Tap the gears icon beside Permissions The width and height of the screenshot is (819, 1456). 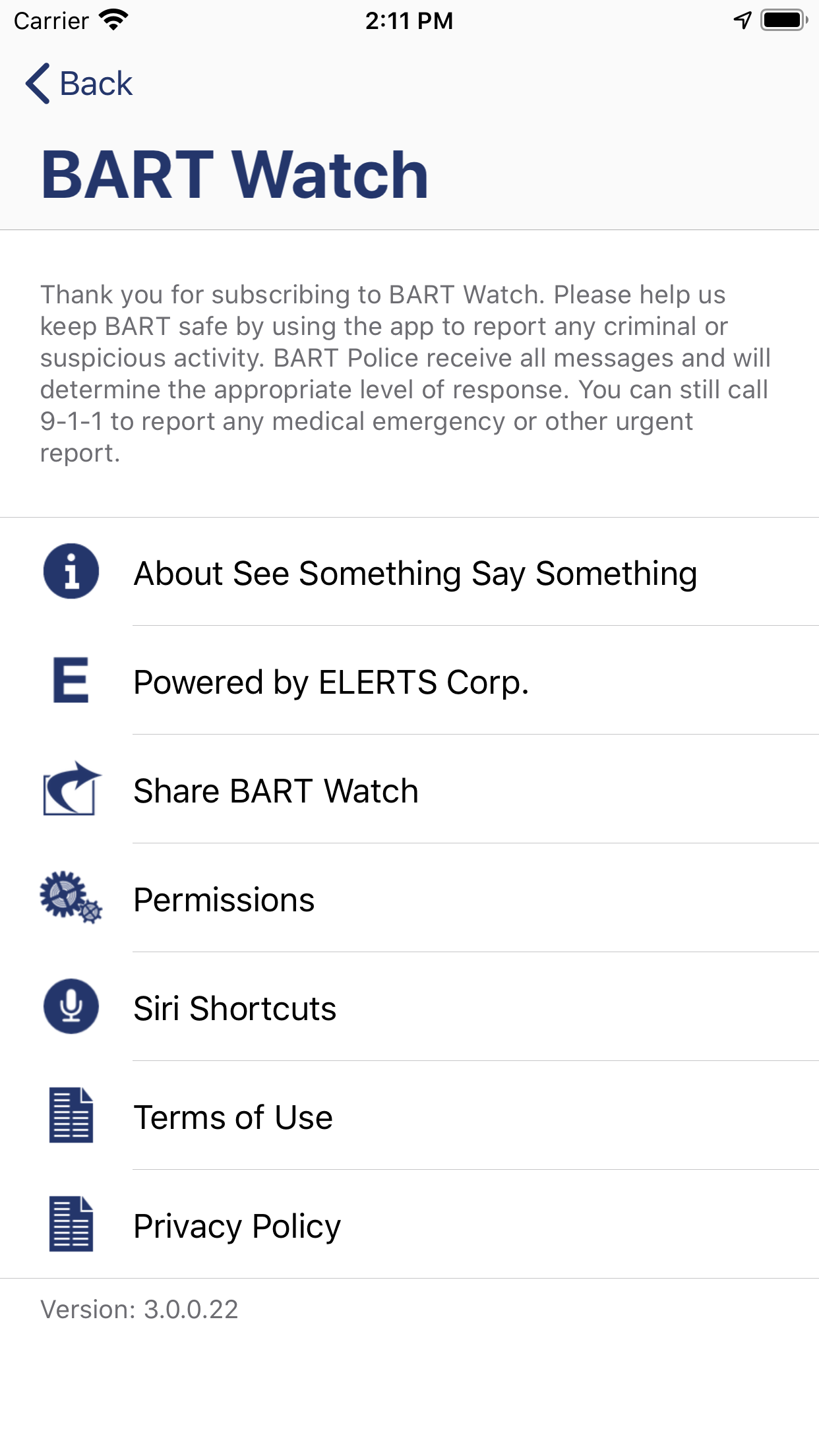[x=70, y=899]
